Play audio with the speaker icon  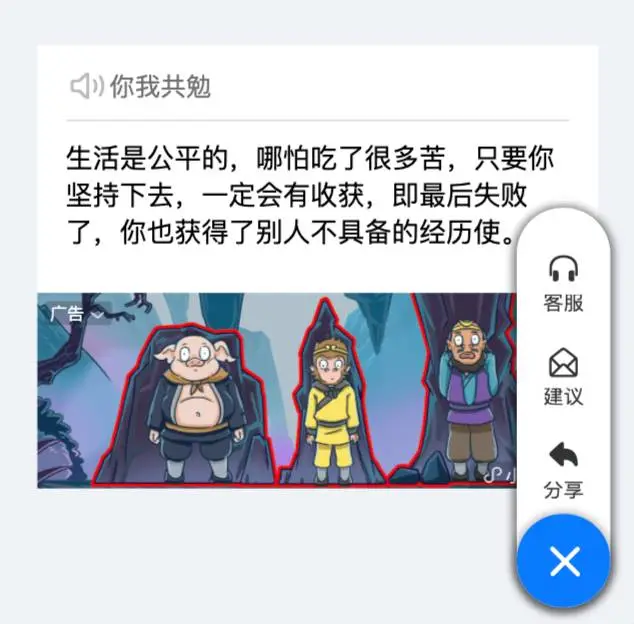coord(86,87)
